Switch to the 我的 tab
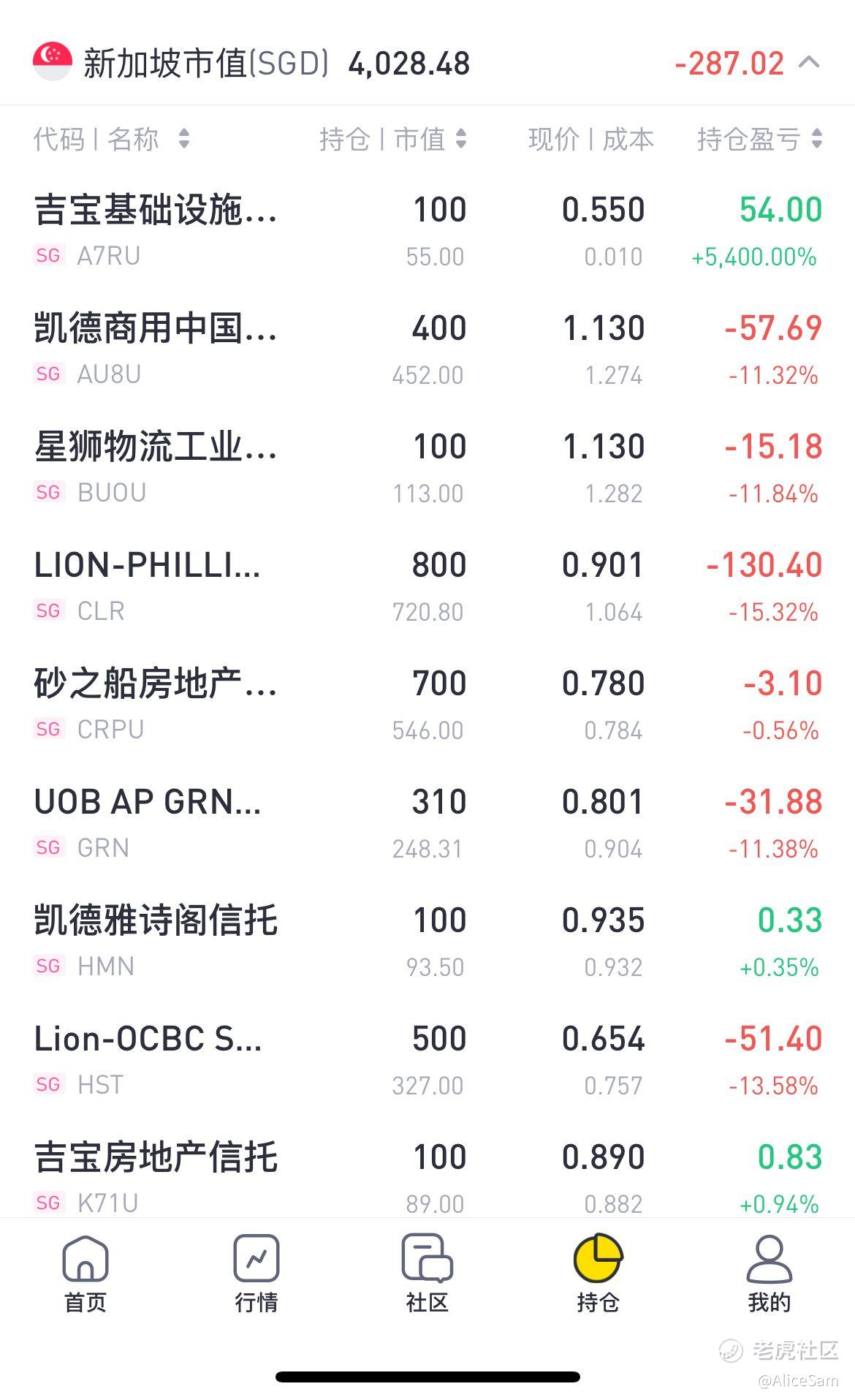The width and height of the screenshot is (855, 1400). [769, 1273]
